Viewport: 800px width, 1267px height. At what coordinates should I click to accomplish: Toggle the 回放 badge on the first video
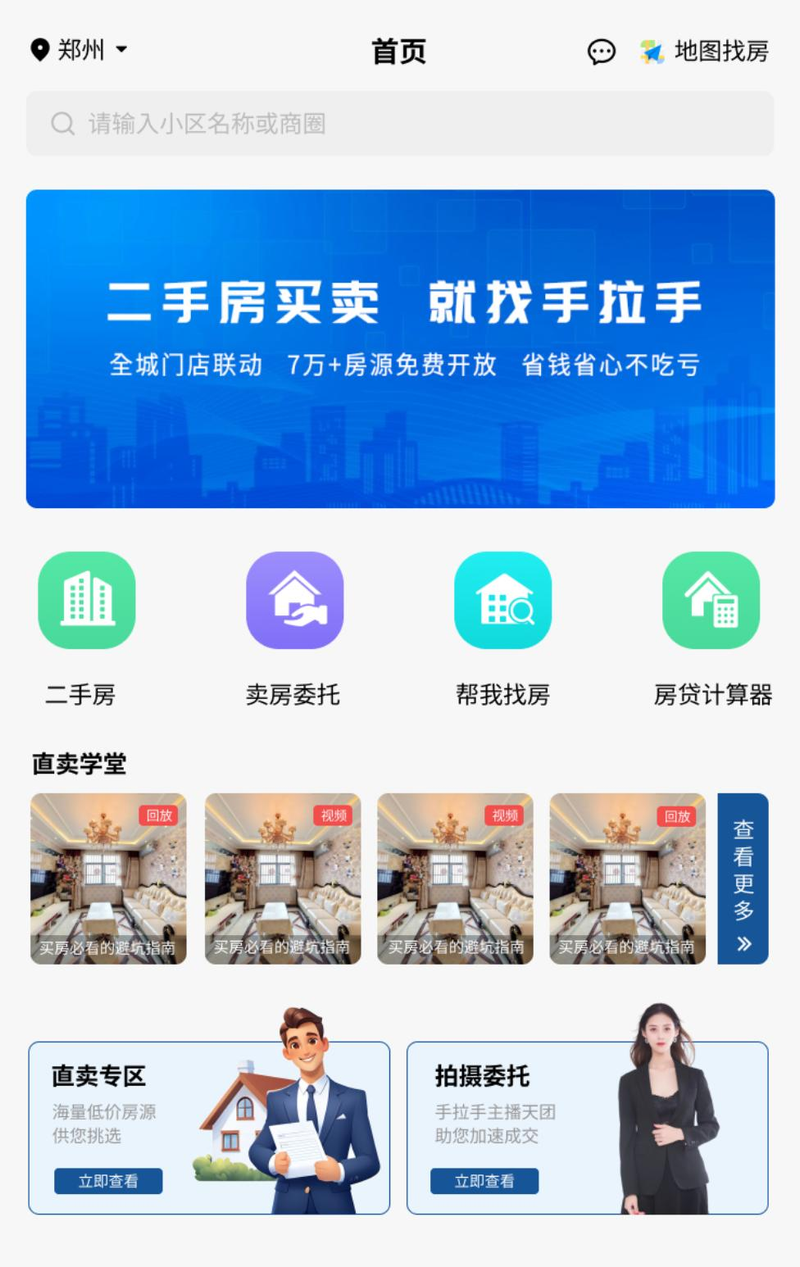[160, 816]
